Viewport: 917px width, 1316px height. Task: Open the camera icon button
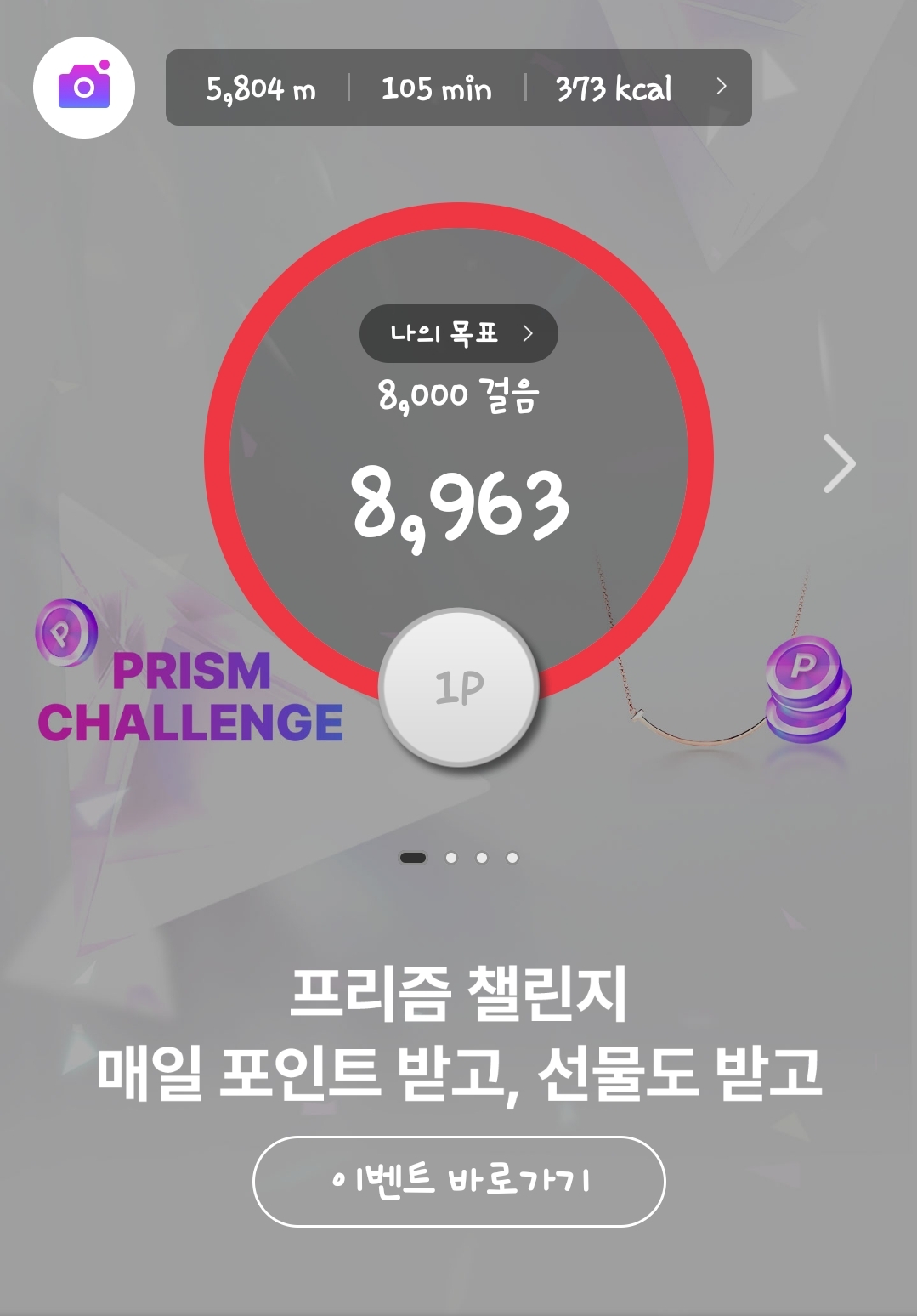(84, 88)
